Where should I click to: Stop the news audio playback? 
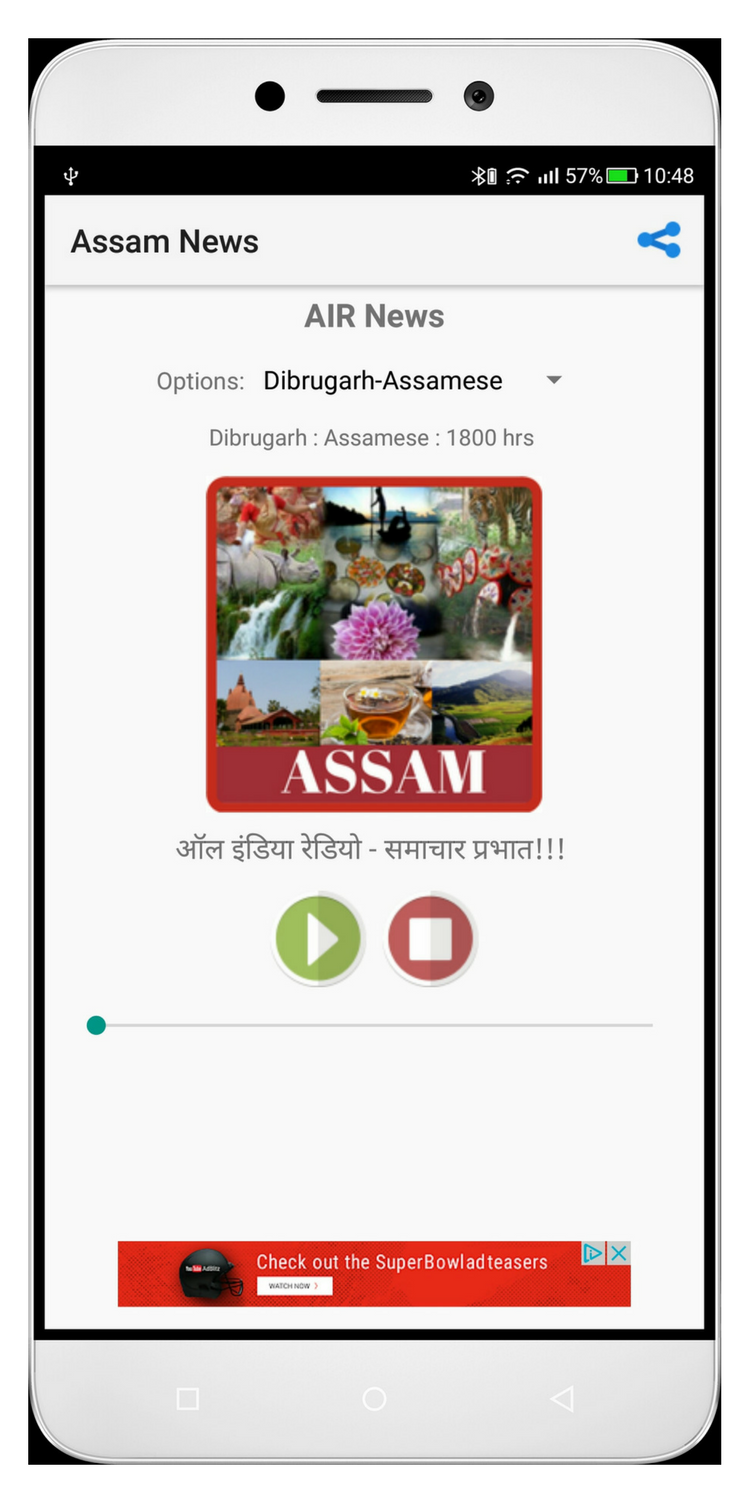[x=431, y=940]
